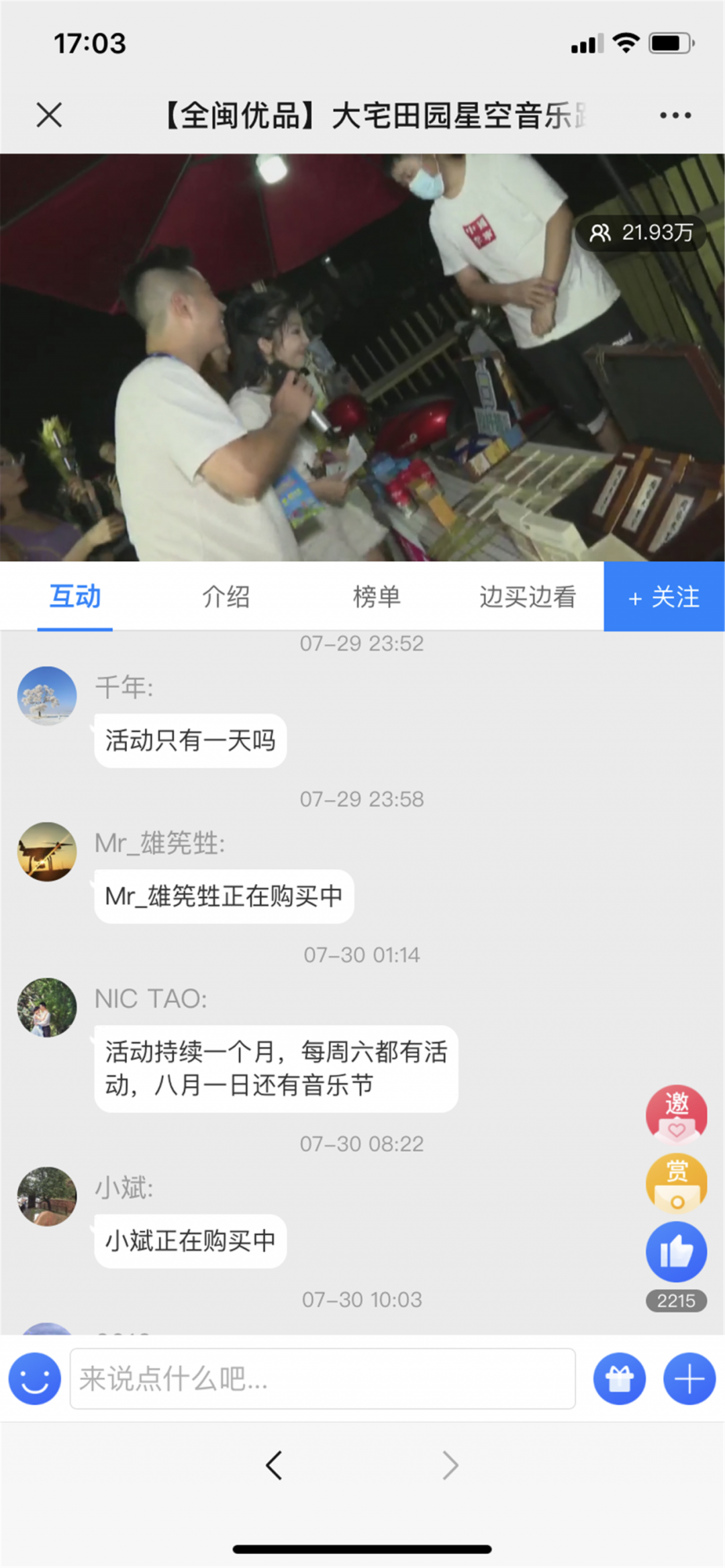Like the stream with thumbs-up
Image resolution: width=725 pixels, height=1568 pixels.
pos(676,1253)
